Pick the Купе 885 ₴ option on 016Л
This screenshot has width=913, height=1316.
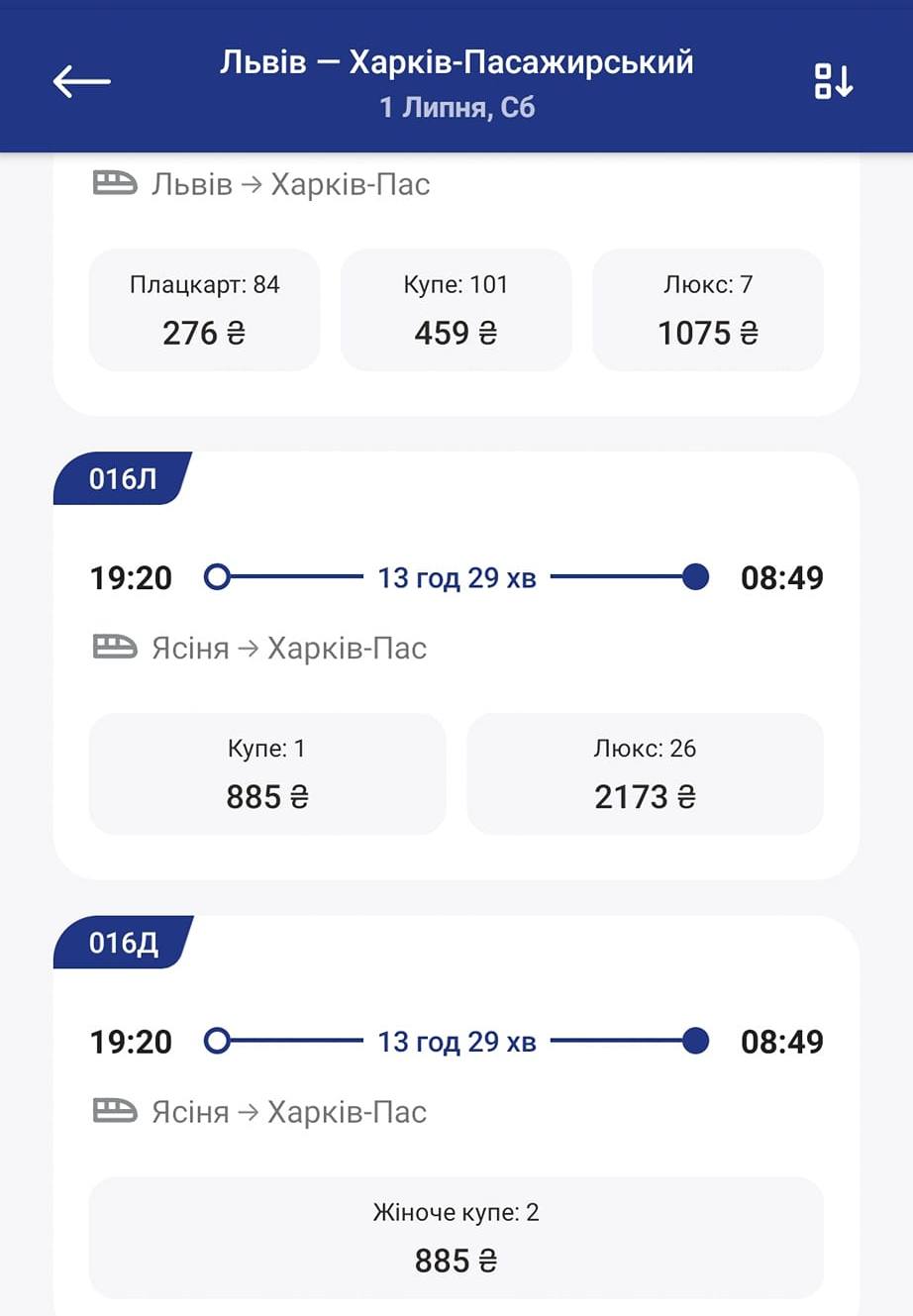[x=266, y=773]
